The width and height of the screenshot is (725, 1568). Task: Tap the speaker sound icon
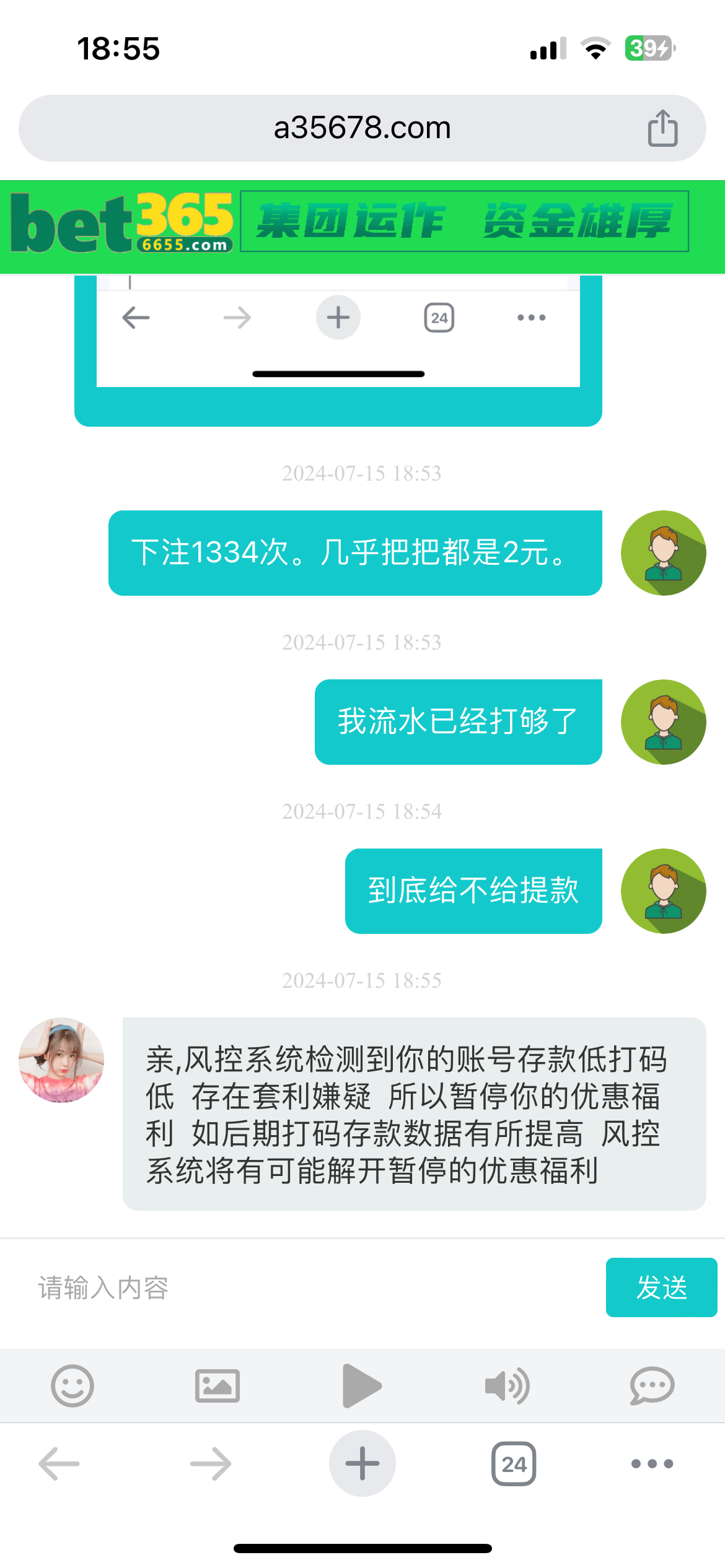507,1386
